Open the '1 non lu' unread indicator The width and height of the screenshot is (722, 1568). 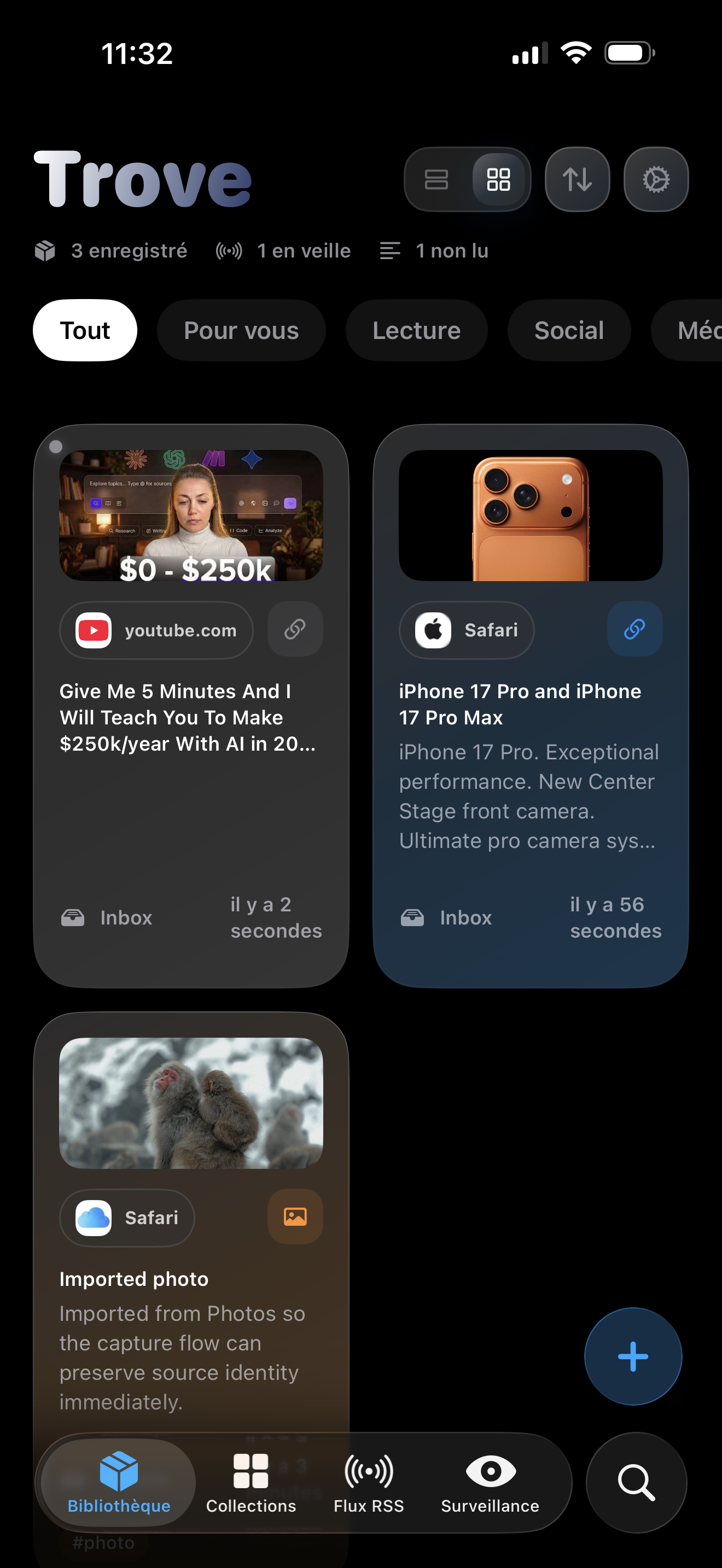pos(433,251)
